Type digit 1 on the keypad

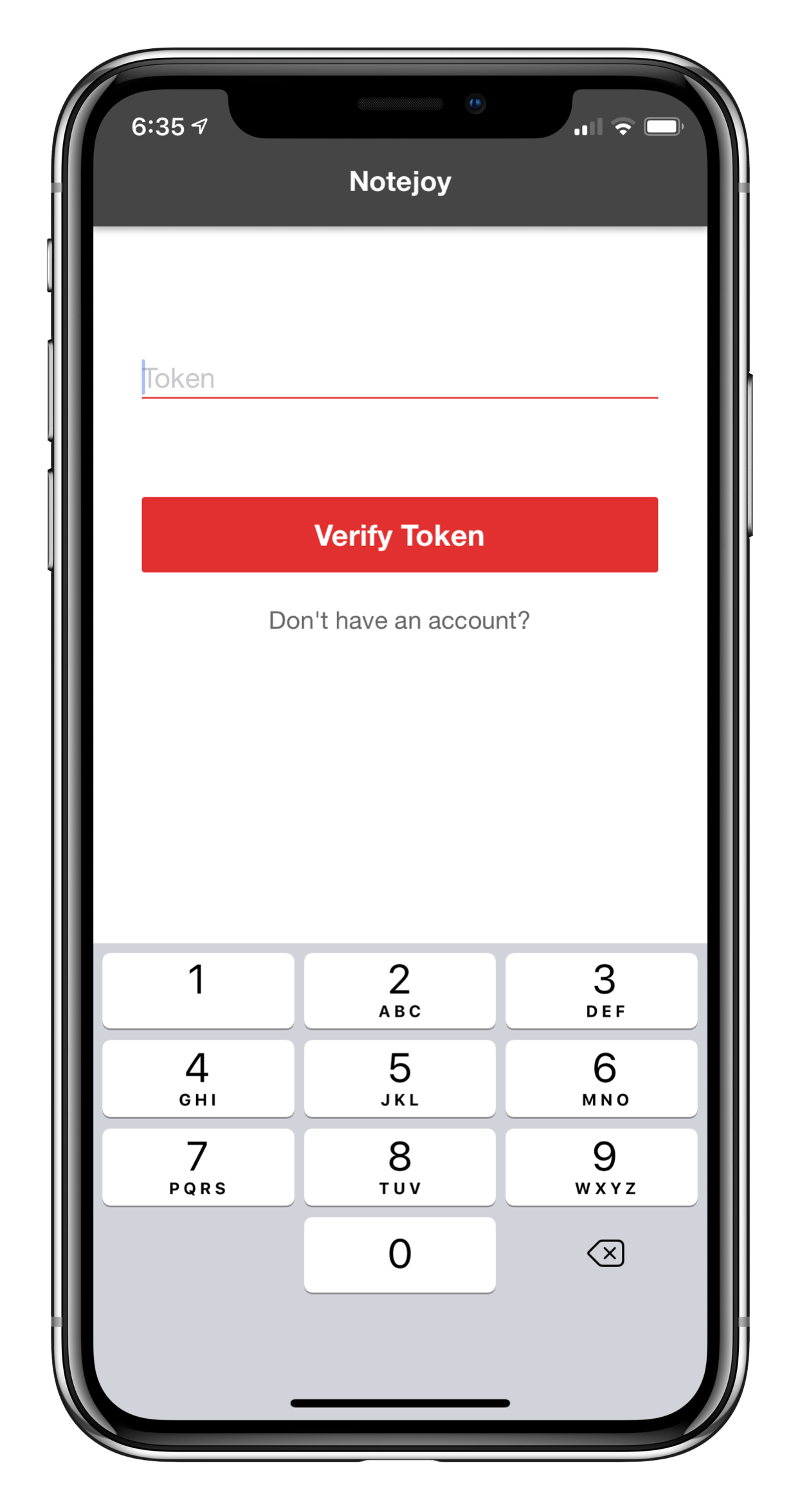point(198,990)
